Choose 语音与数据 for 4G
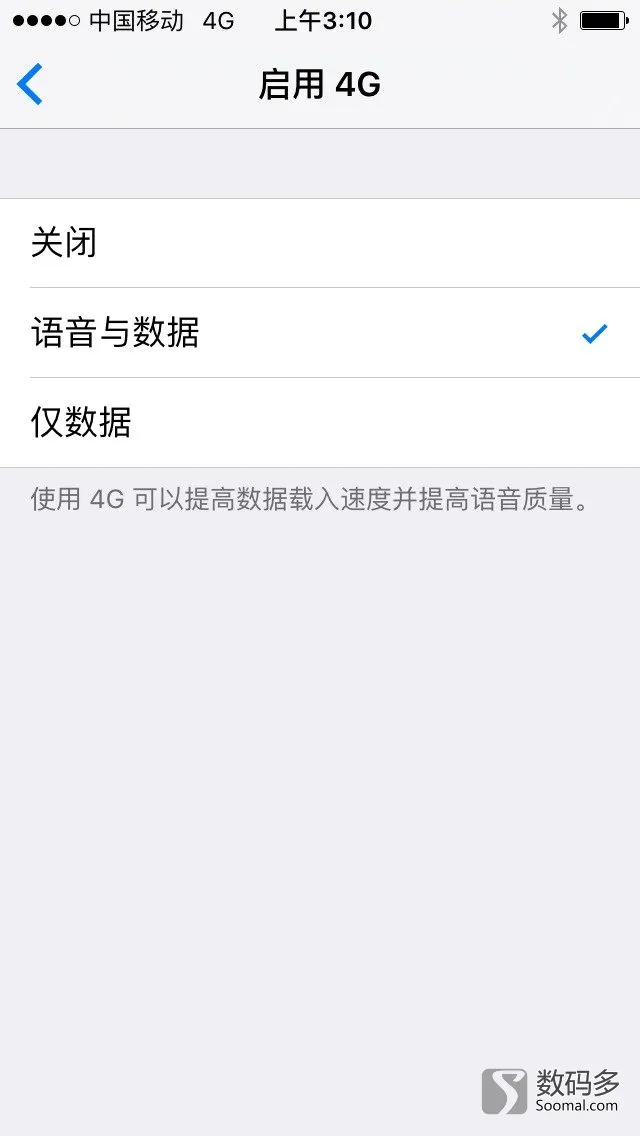 click(x=320, y=333)
